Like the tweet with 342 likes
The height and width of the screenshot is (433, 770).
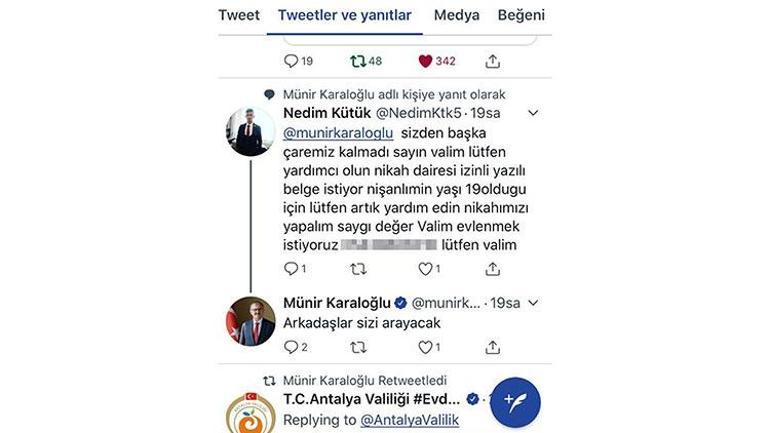pos(425,61)
